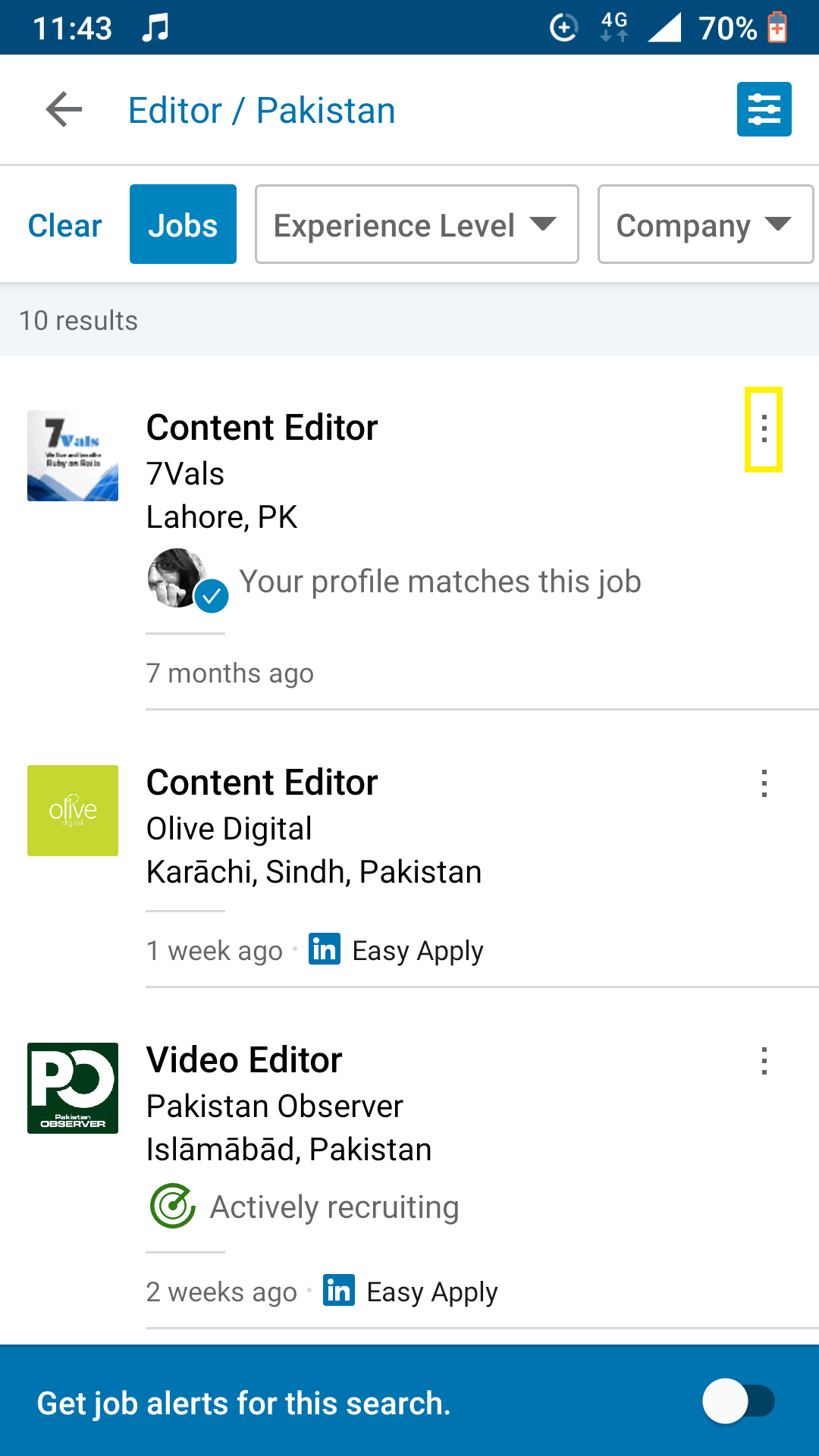Open more options for Olive Digital job
The image size is (819, 1456).
[764, 783]
